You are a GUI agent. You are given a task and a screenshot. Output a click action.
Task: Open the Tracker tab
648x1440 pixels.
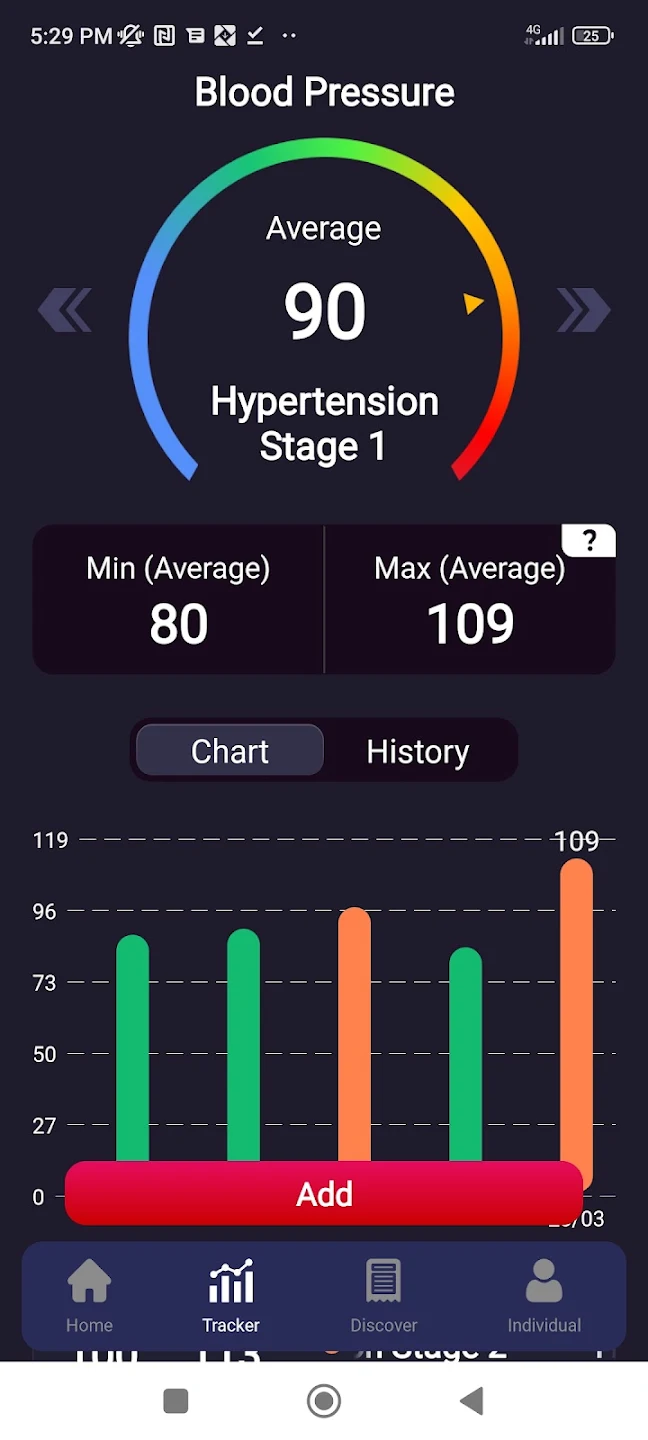[231, 1296]
